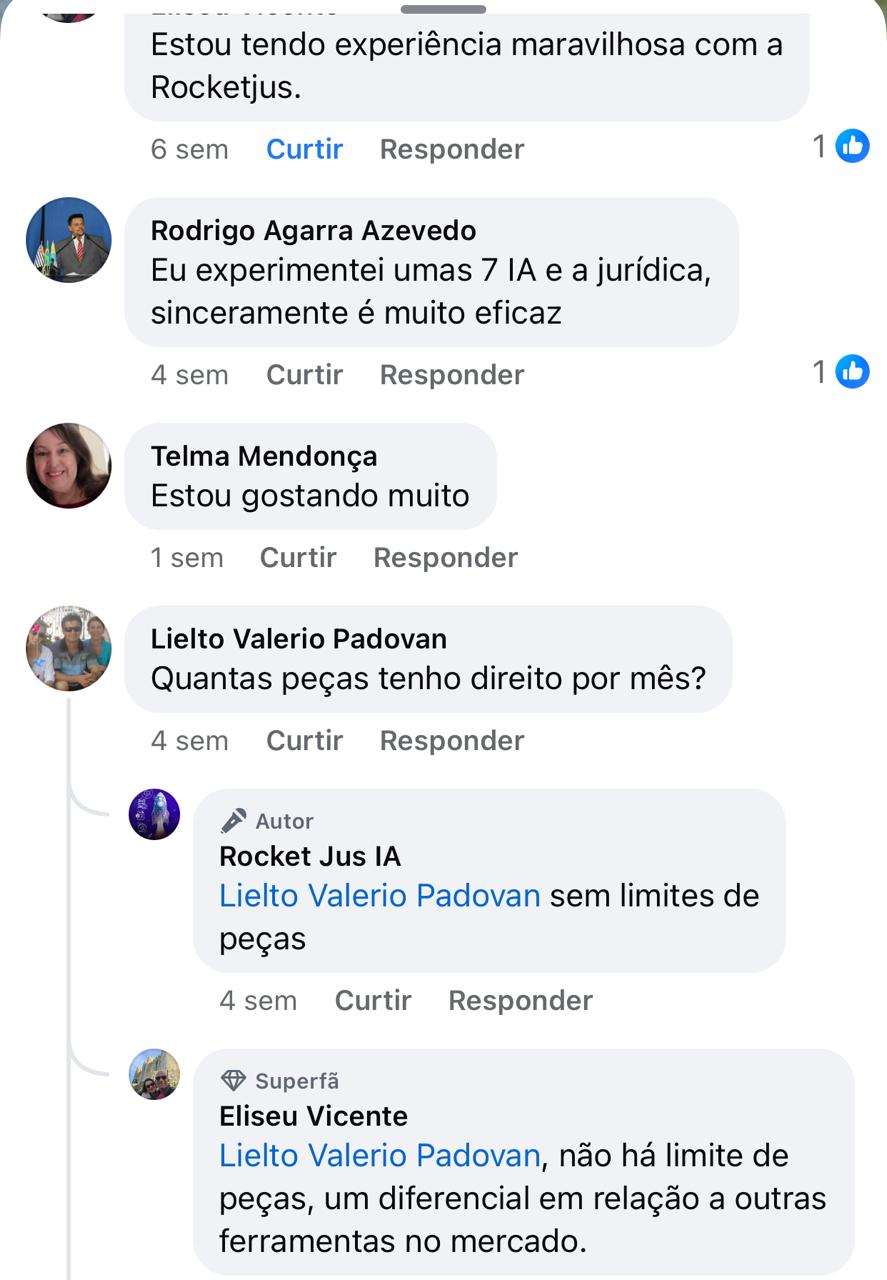887x1280 pixels.
Task: Open Telma Mendonça's profile name
Action: pyautogui.click(x=263, y=456)
